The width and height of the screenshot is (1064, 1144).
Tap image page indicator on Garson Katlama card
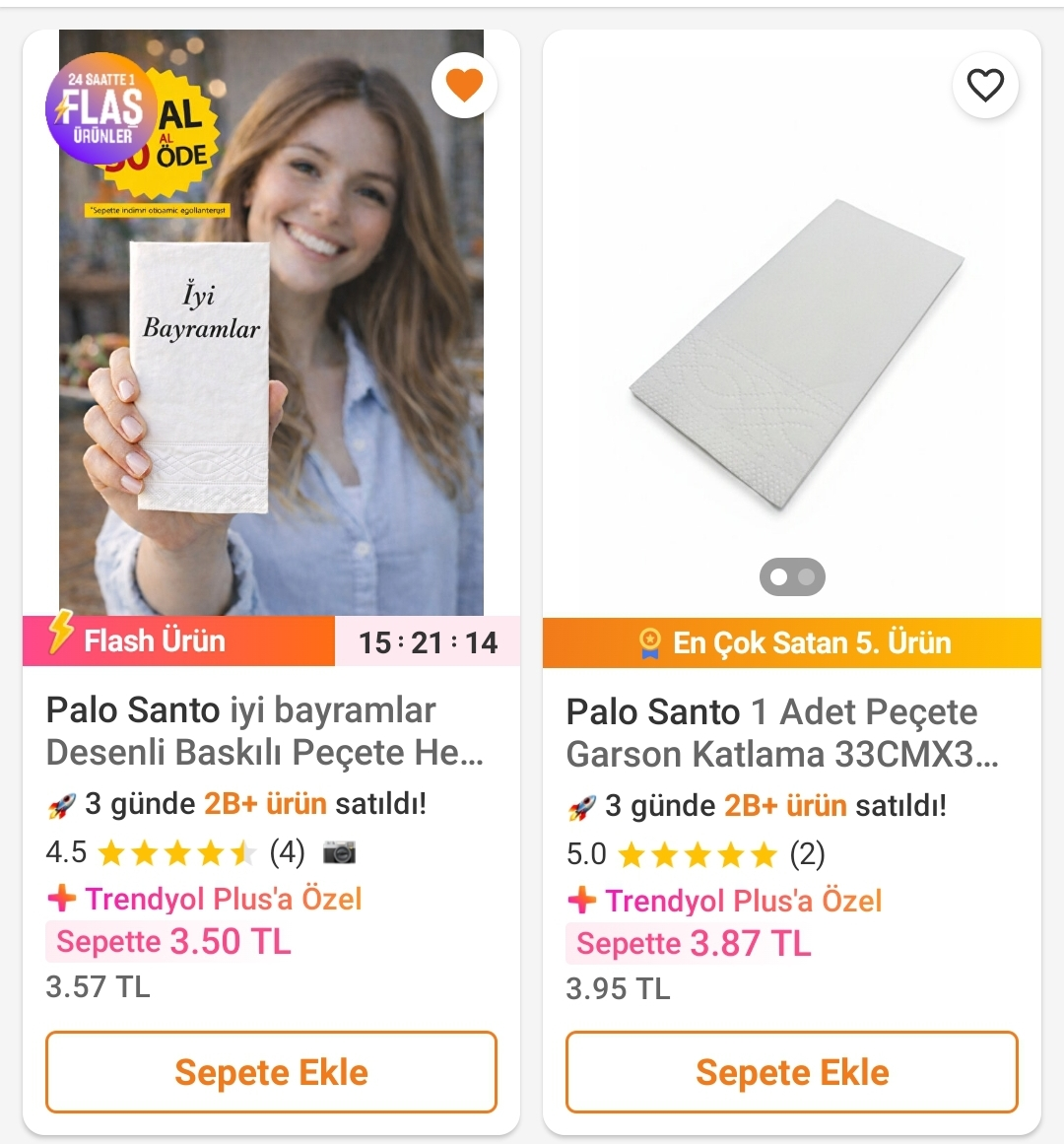792,577
